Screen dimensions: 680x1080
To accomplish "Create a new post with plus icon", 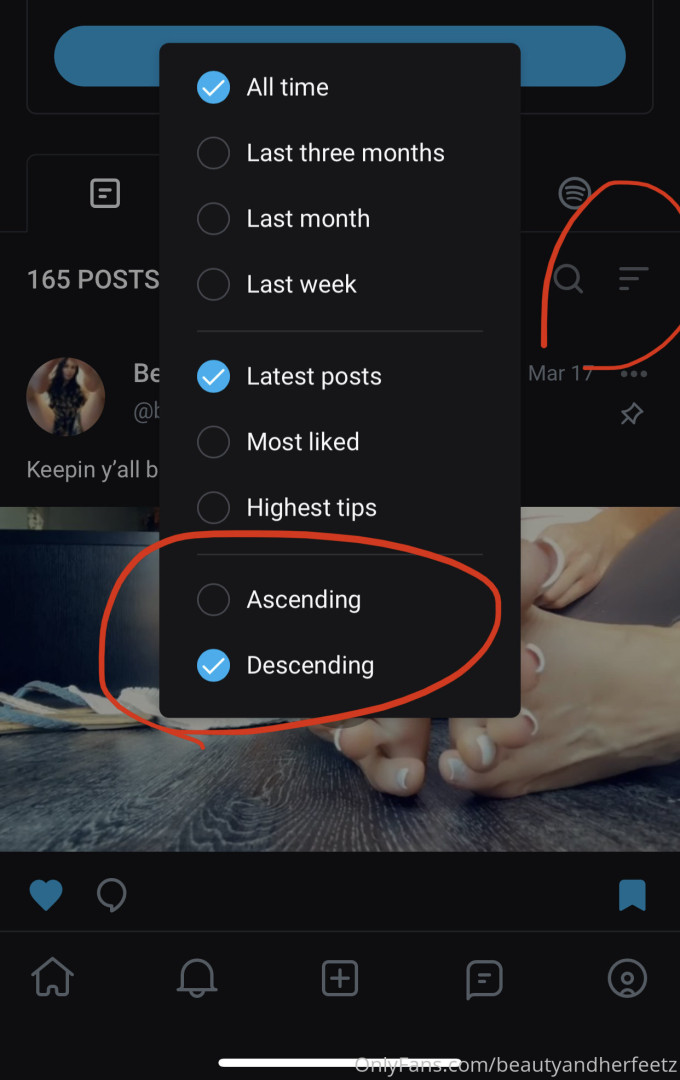I will click(340, 979).
